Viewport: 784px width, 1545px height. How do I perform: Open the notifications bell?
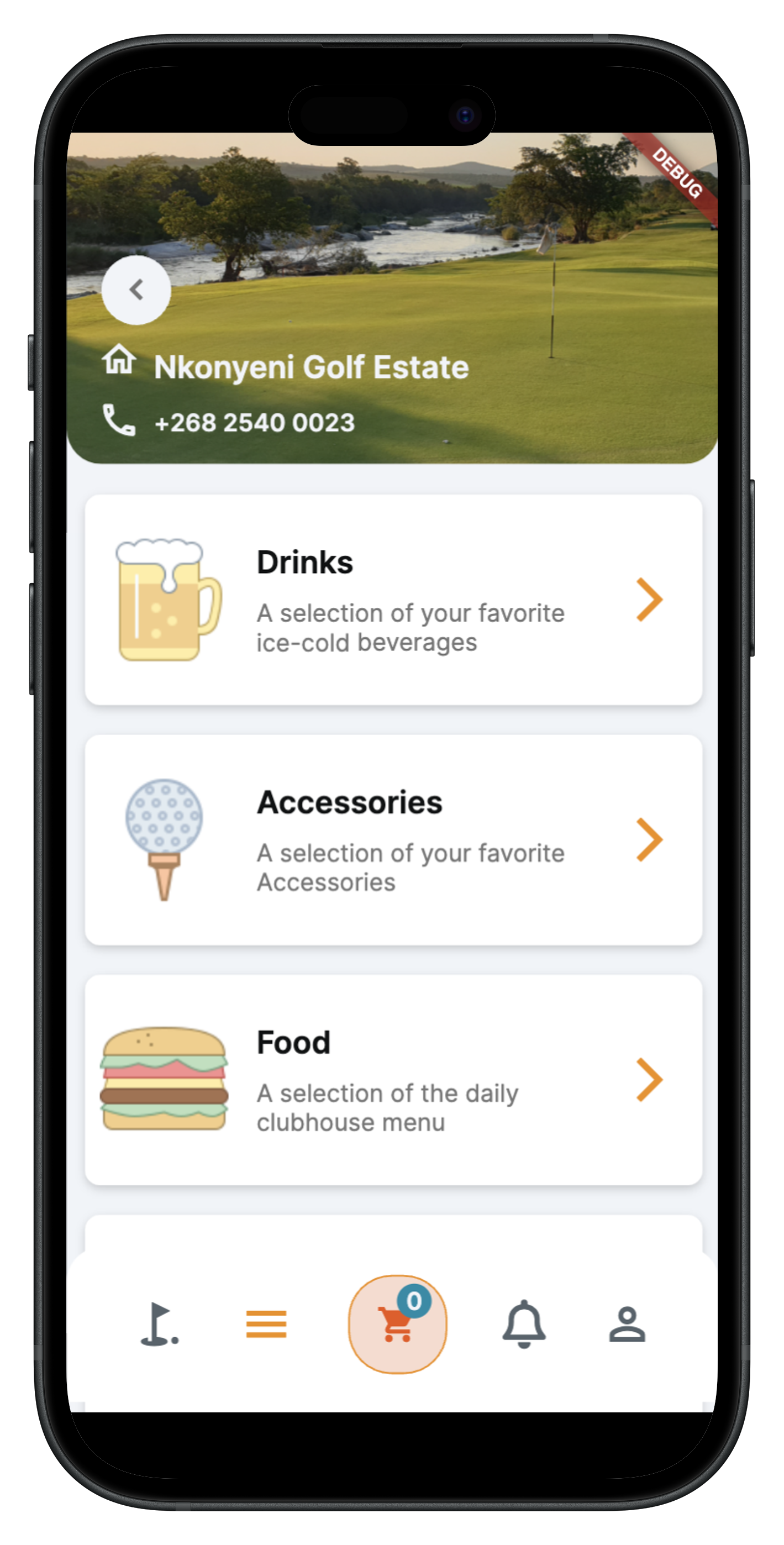click(x=524, y=1323)
